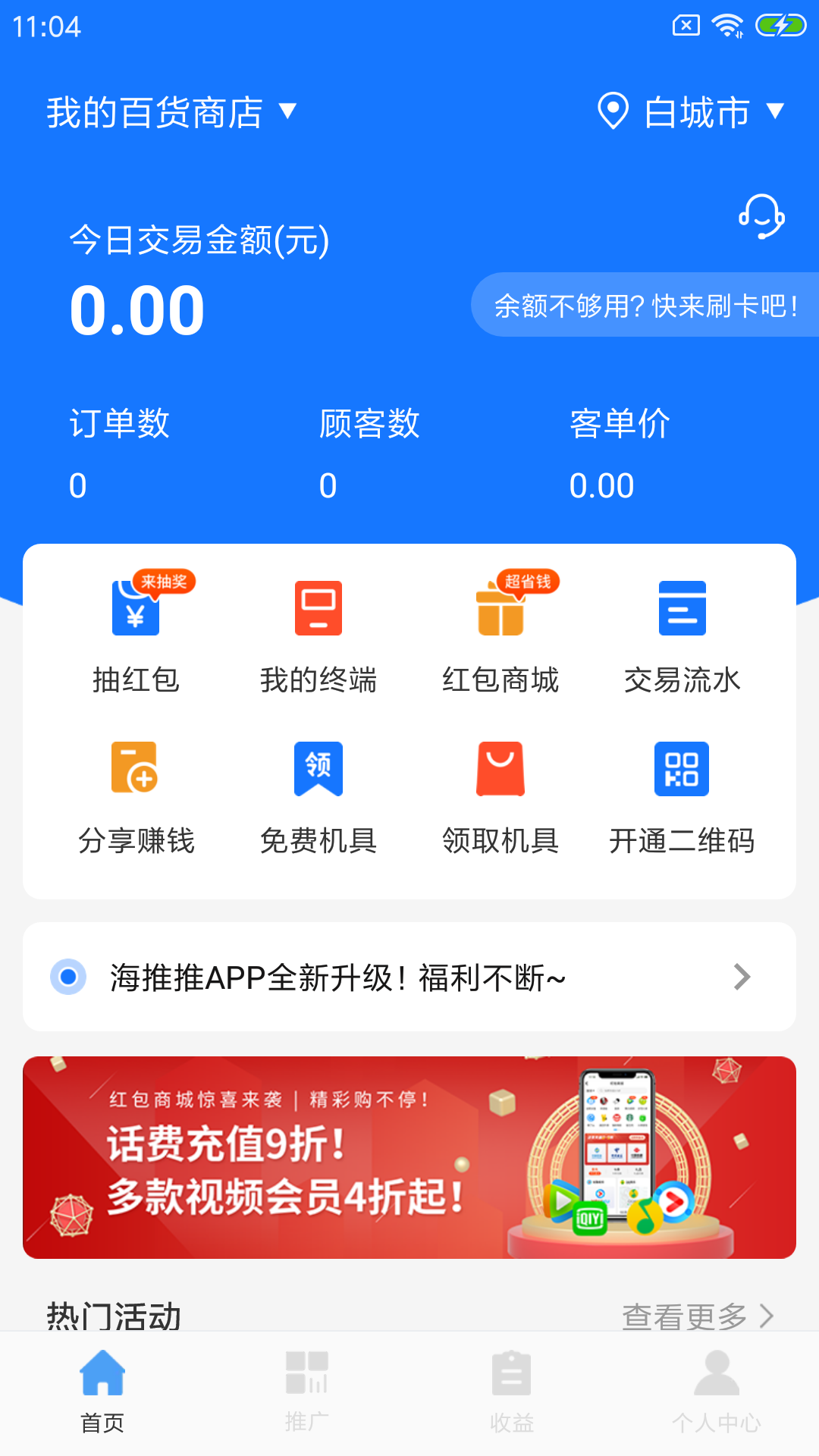Screen dimensions: 819x1456
Task: Switch to the 收益 tab
Action: (512, 1391)
